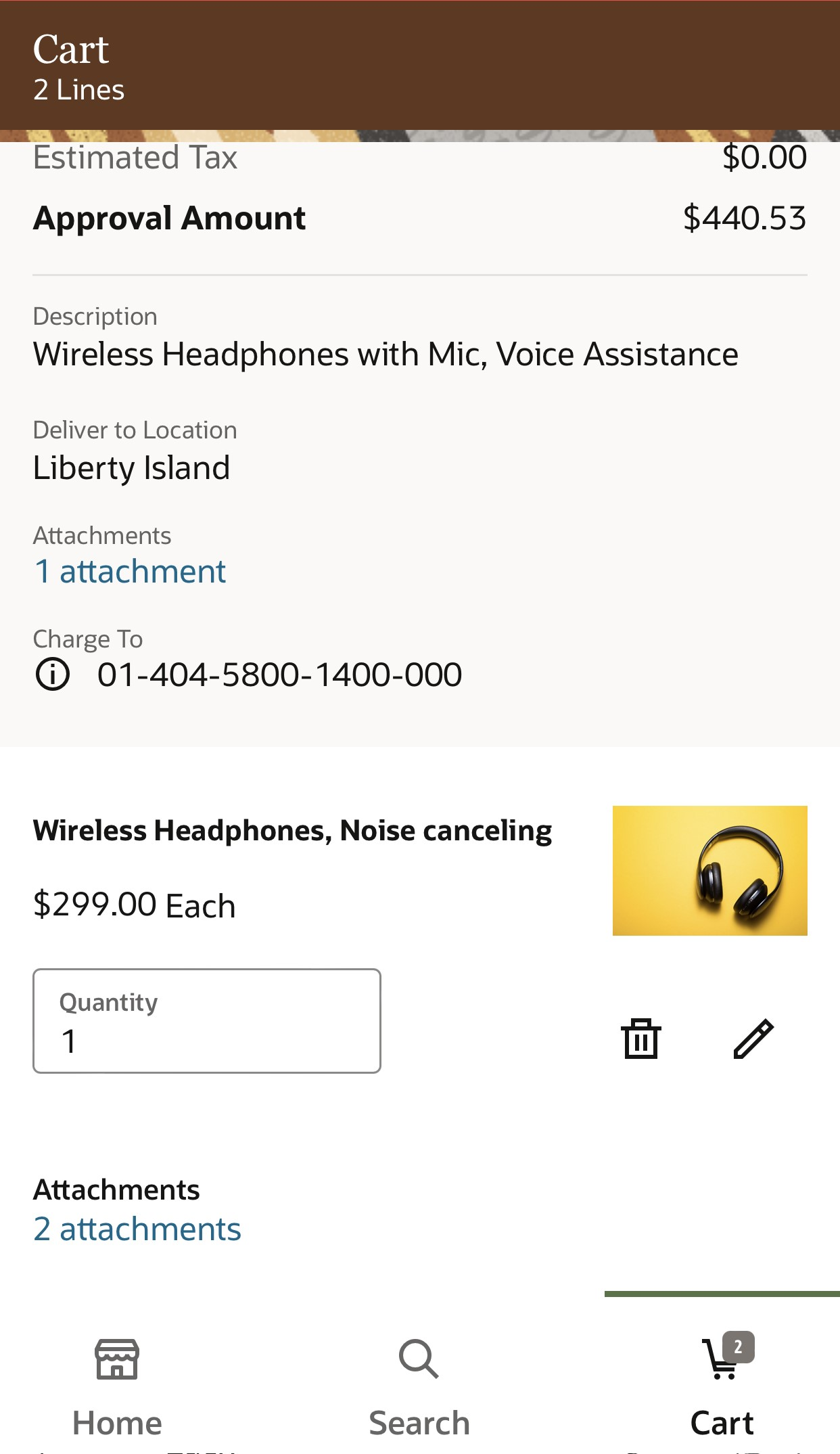840x1454 pixels.
Task: Select the Cart tab
Action: [x=722, y=1386]
